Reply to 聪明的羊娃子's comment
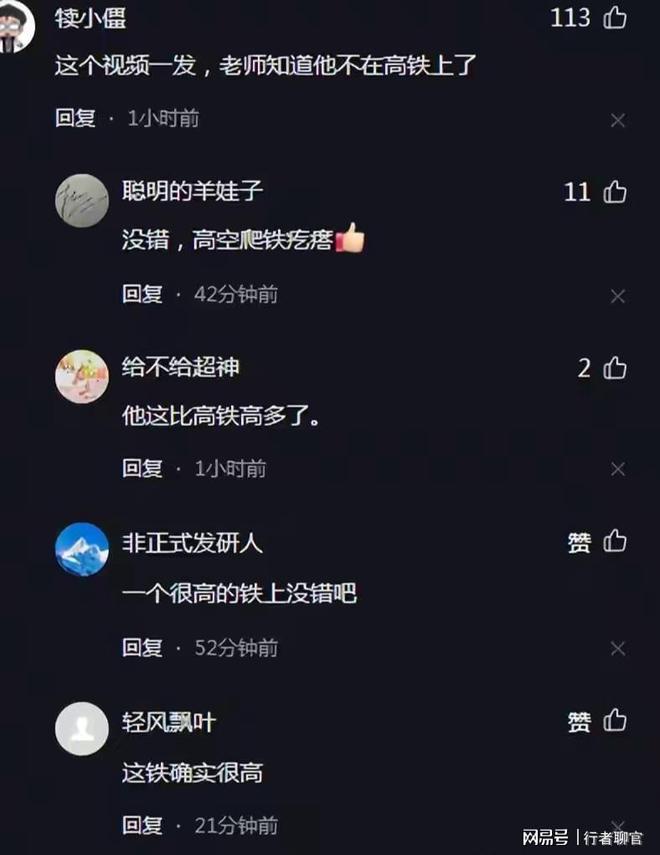This screenshot has height=855, width=660. [142, 294]
